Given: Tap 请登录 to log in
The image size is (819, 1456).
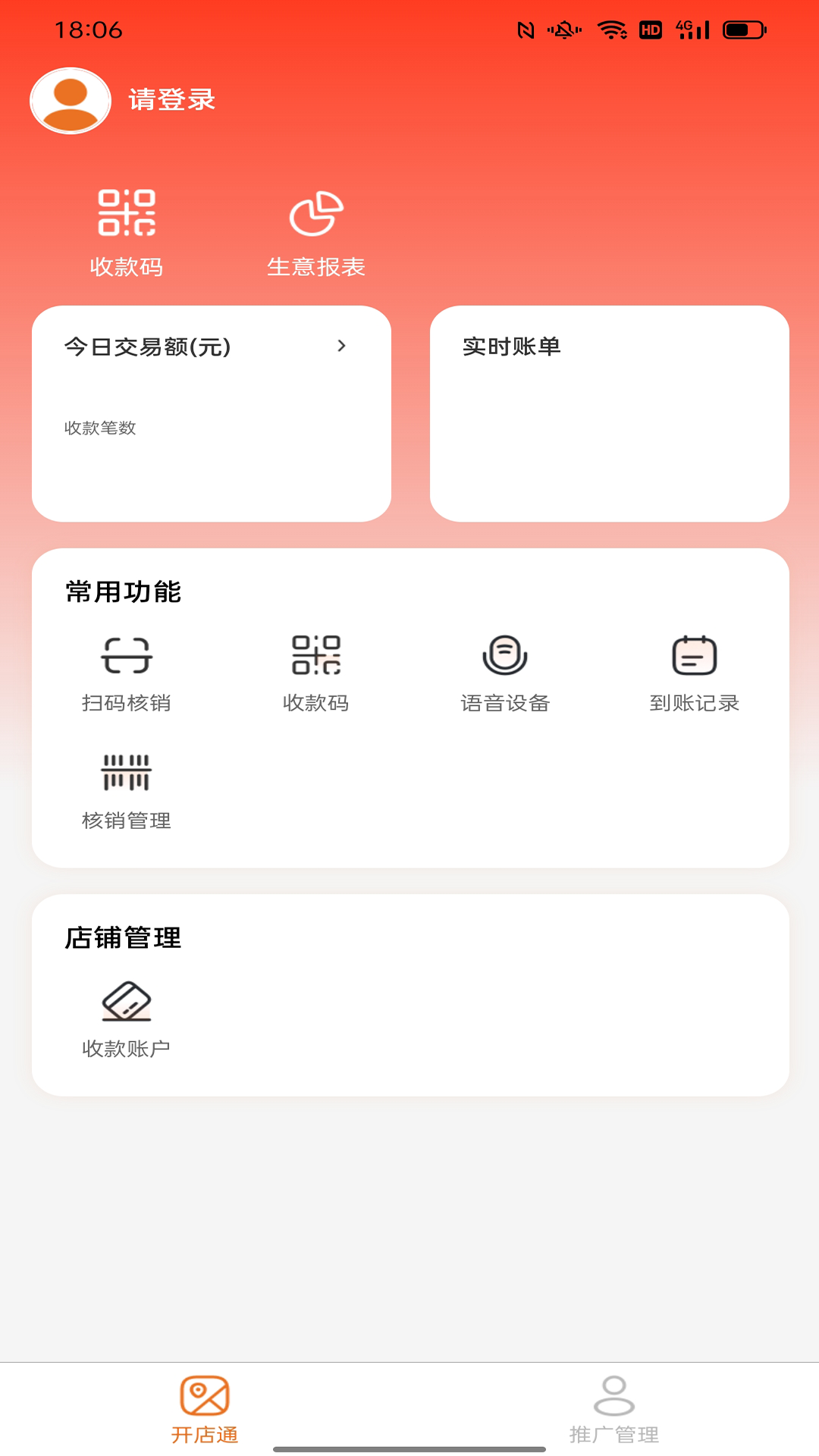Looking at the screenshot, I should click(171, 99).
